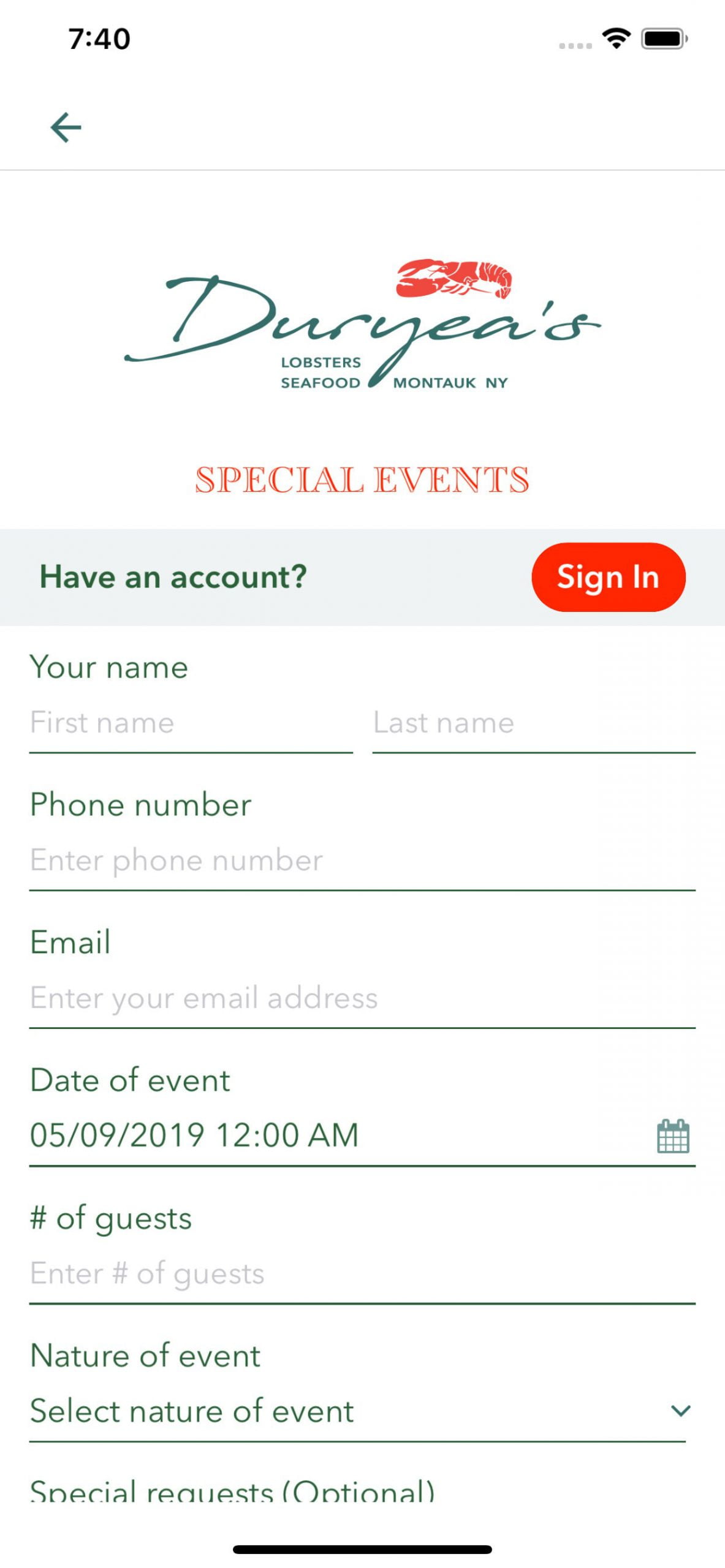This screenshot has width=725, height=1568.
Task: Tap the Enter phone number field
Action: [362, 860]
